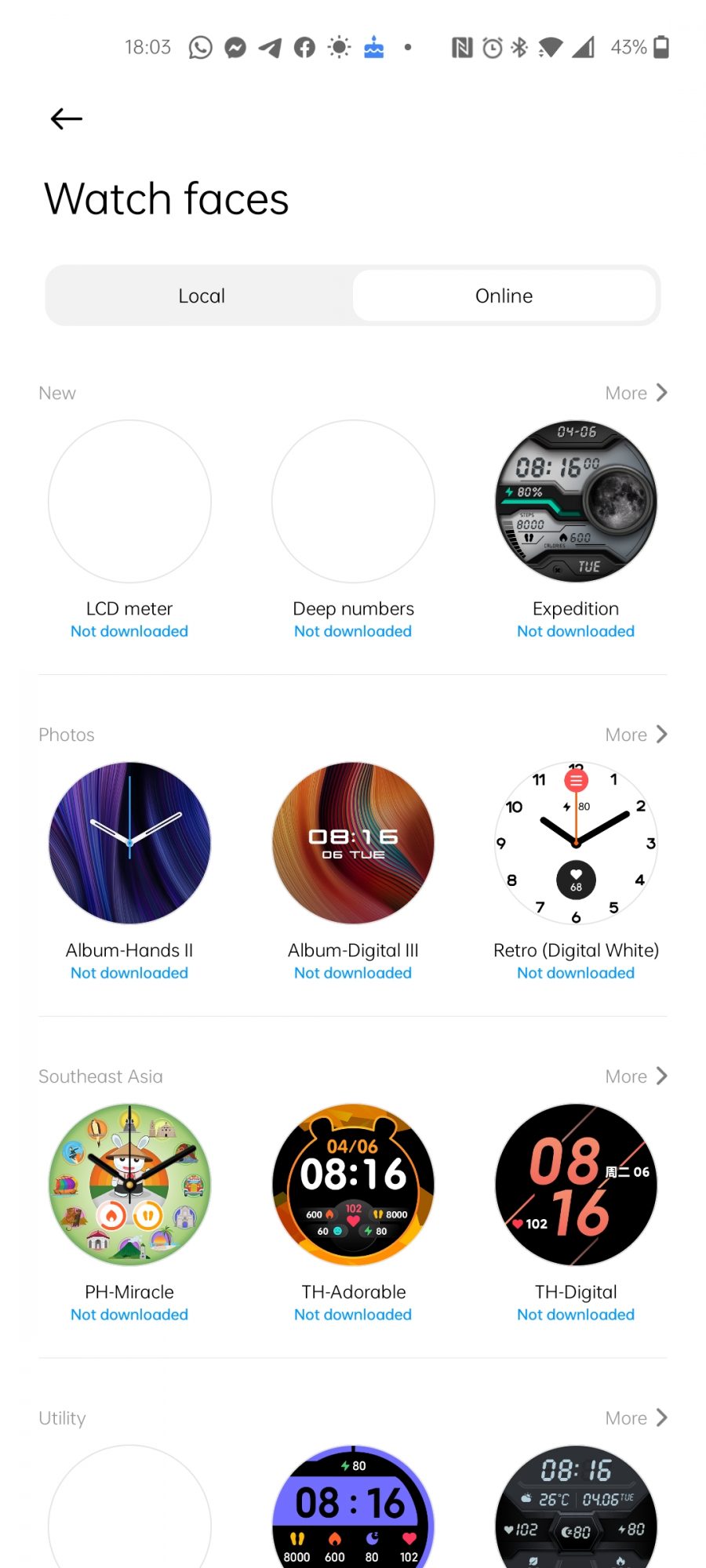Image resolution: width=706 pixels, height=1568 pixels.
Task: Select the Deep numbers watch face
Action: 353,502
